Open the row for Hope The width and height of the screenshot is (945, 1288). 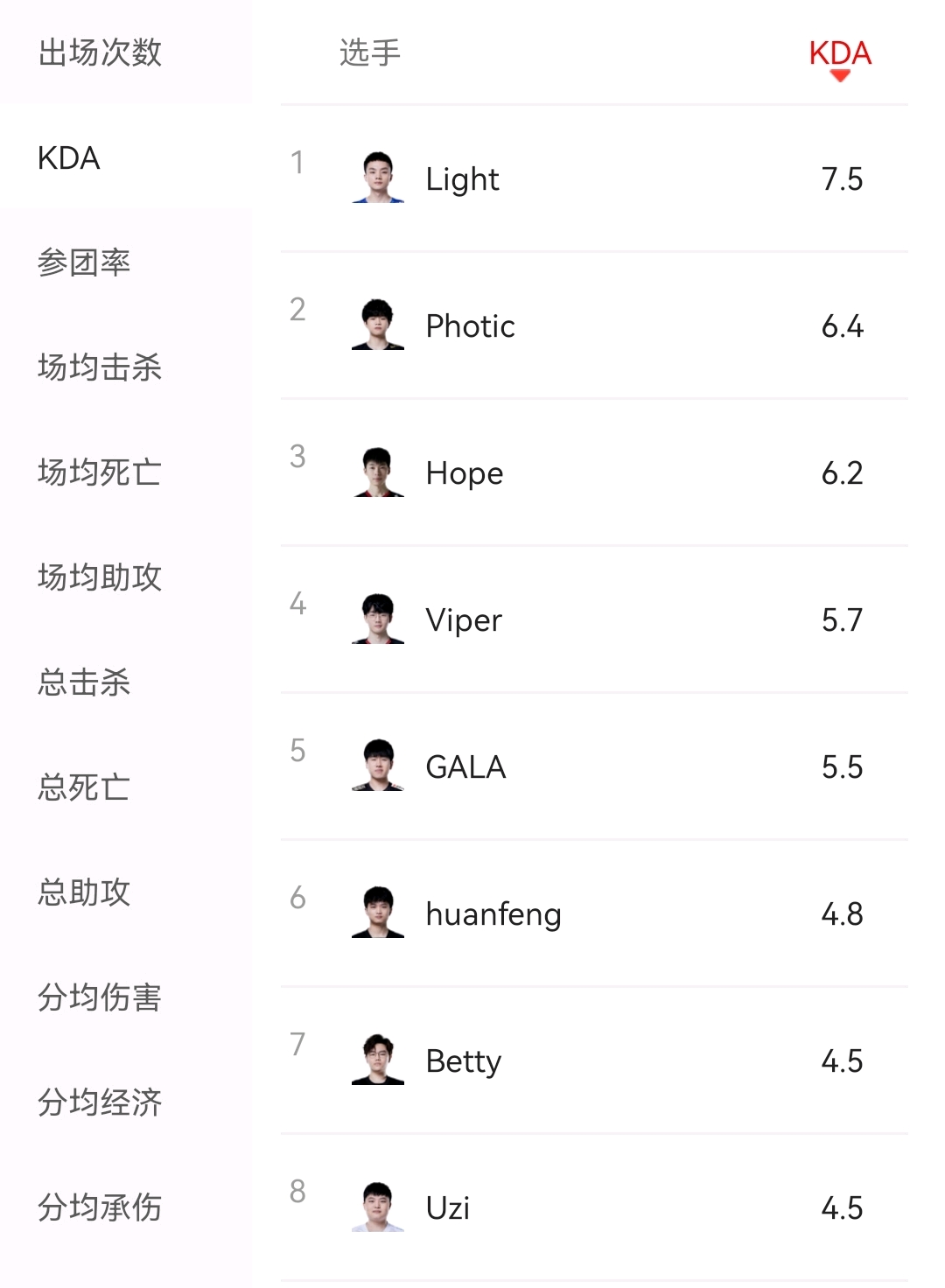tap(464, 473)
